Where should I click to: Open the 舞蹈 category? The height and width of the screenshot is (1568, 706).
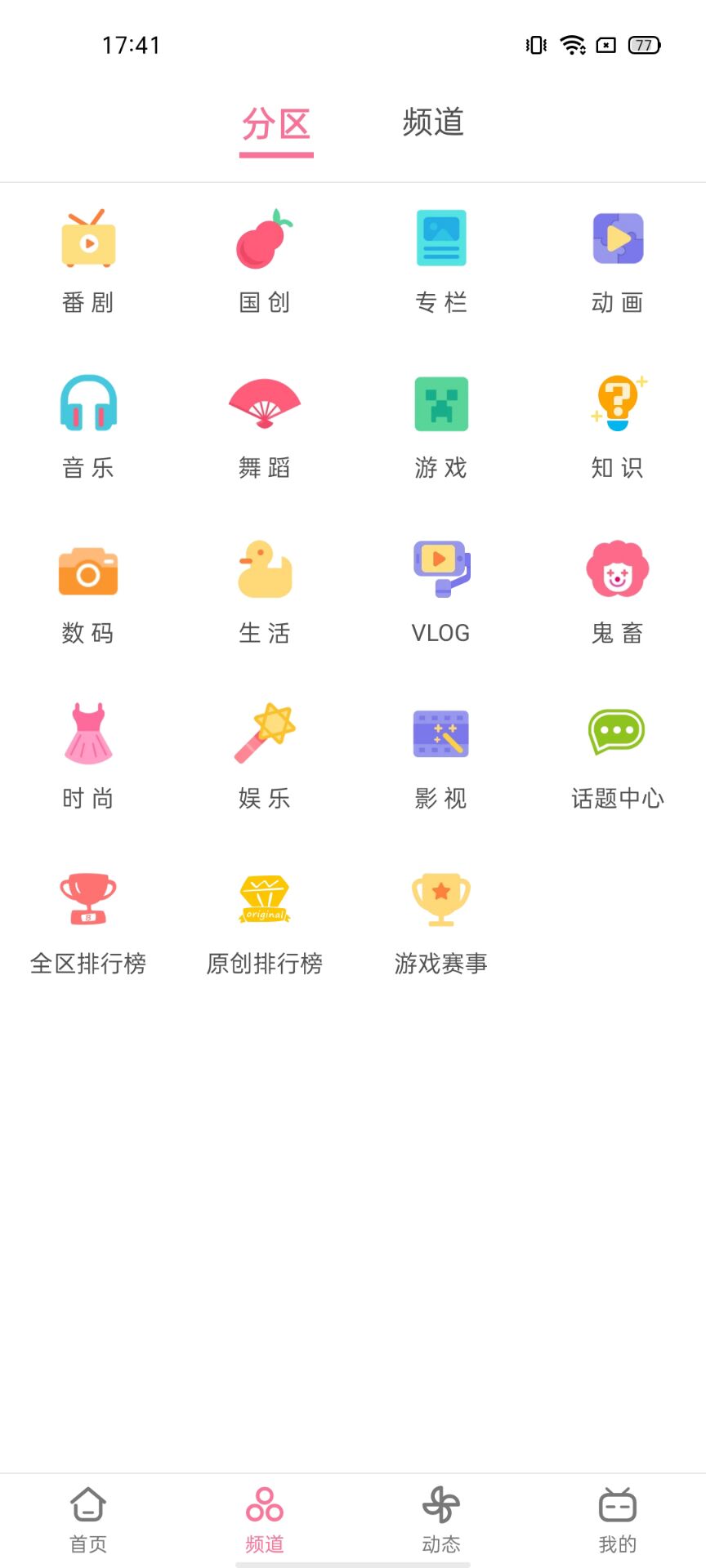tap(265, 426)
